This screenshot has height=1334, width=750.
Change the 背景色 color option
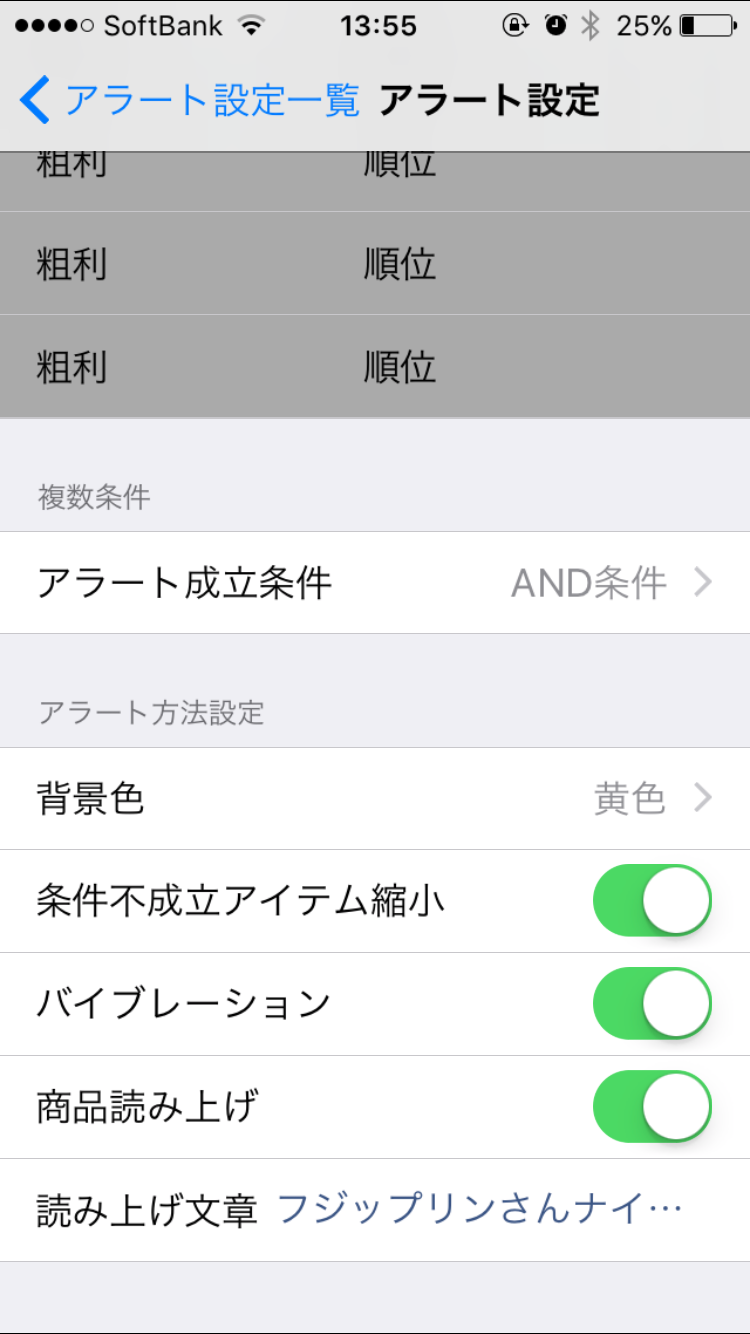pos(375,799)
